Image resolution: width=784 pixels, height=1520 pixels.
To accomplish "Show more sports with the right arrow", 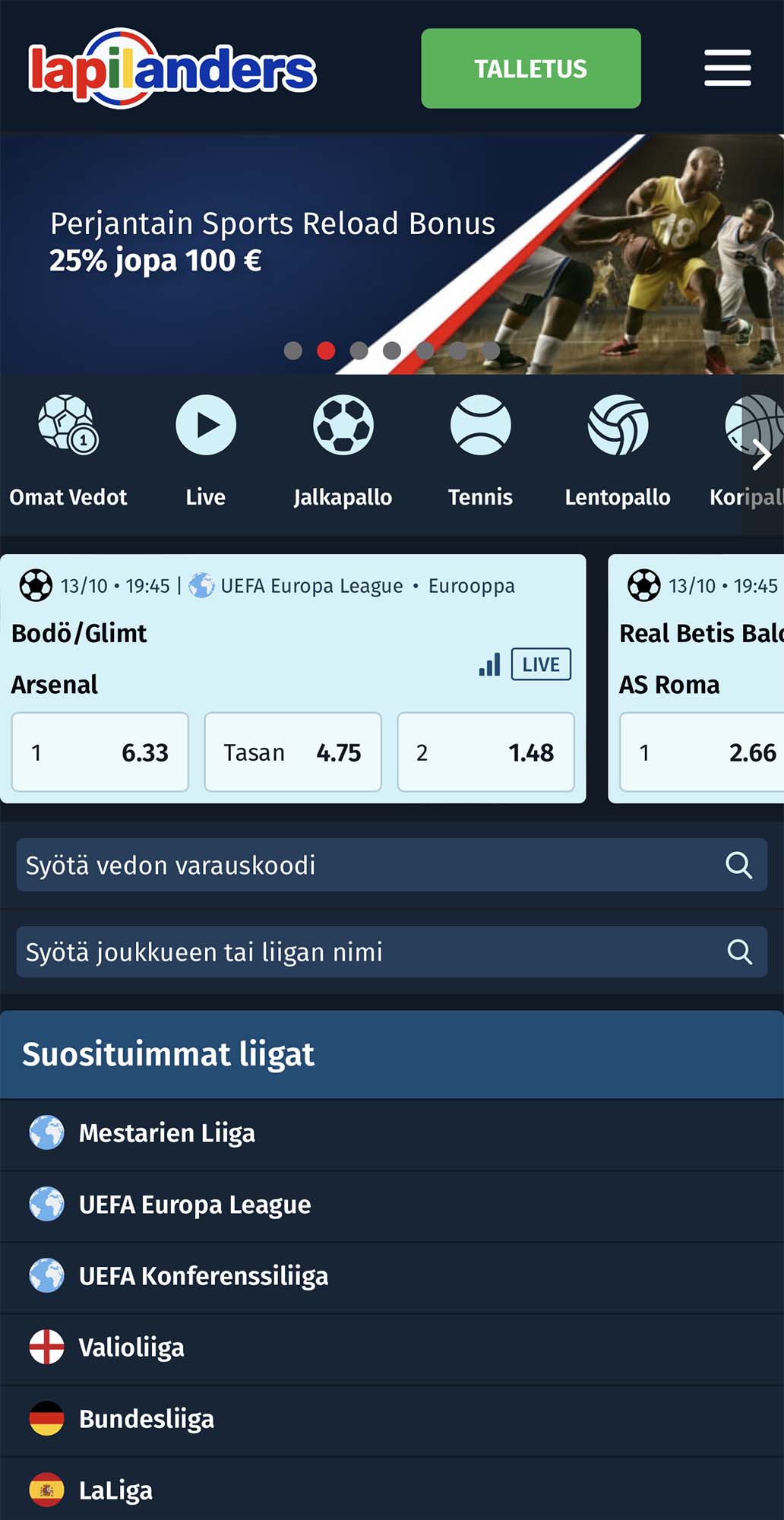I will pos(762,454).
